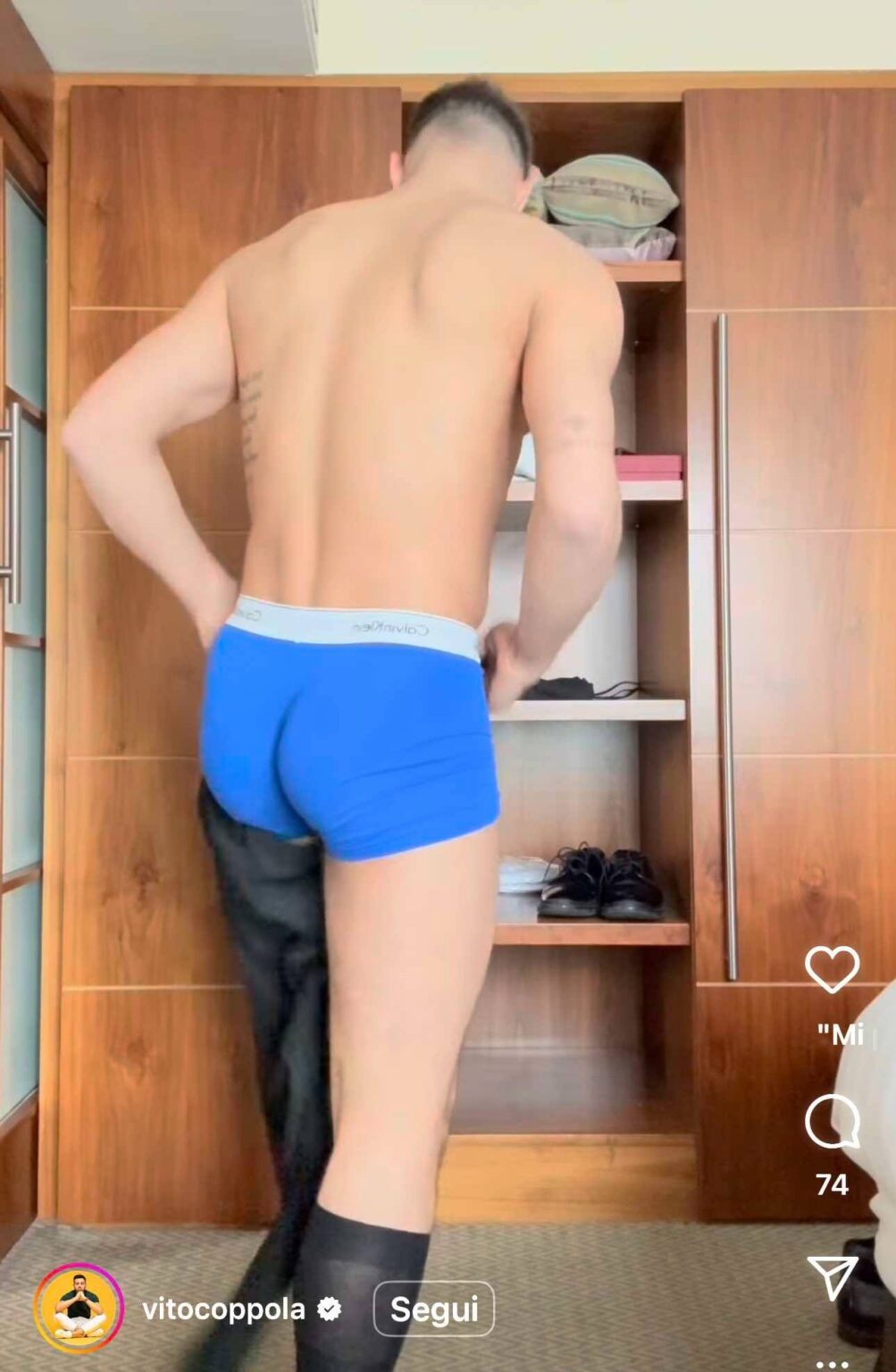Tap Segui to follow vitocoppola

[x=433, y=1309]
